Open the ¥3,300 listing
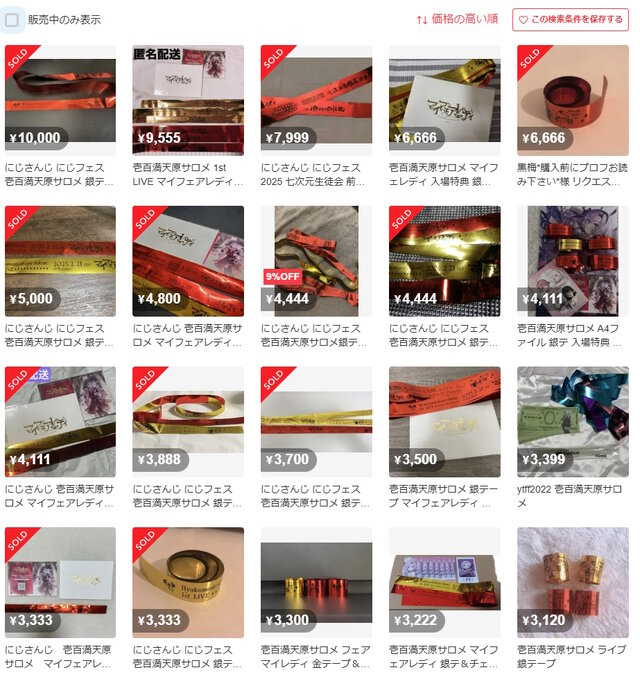The height and width of the screenshot is (688, 640). pyautogui.click(x=316, y=582)
